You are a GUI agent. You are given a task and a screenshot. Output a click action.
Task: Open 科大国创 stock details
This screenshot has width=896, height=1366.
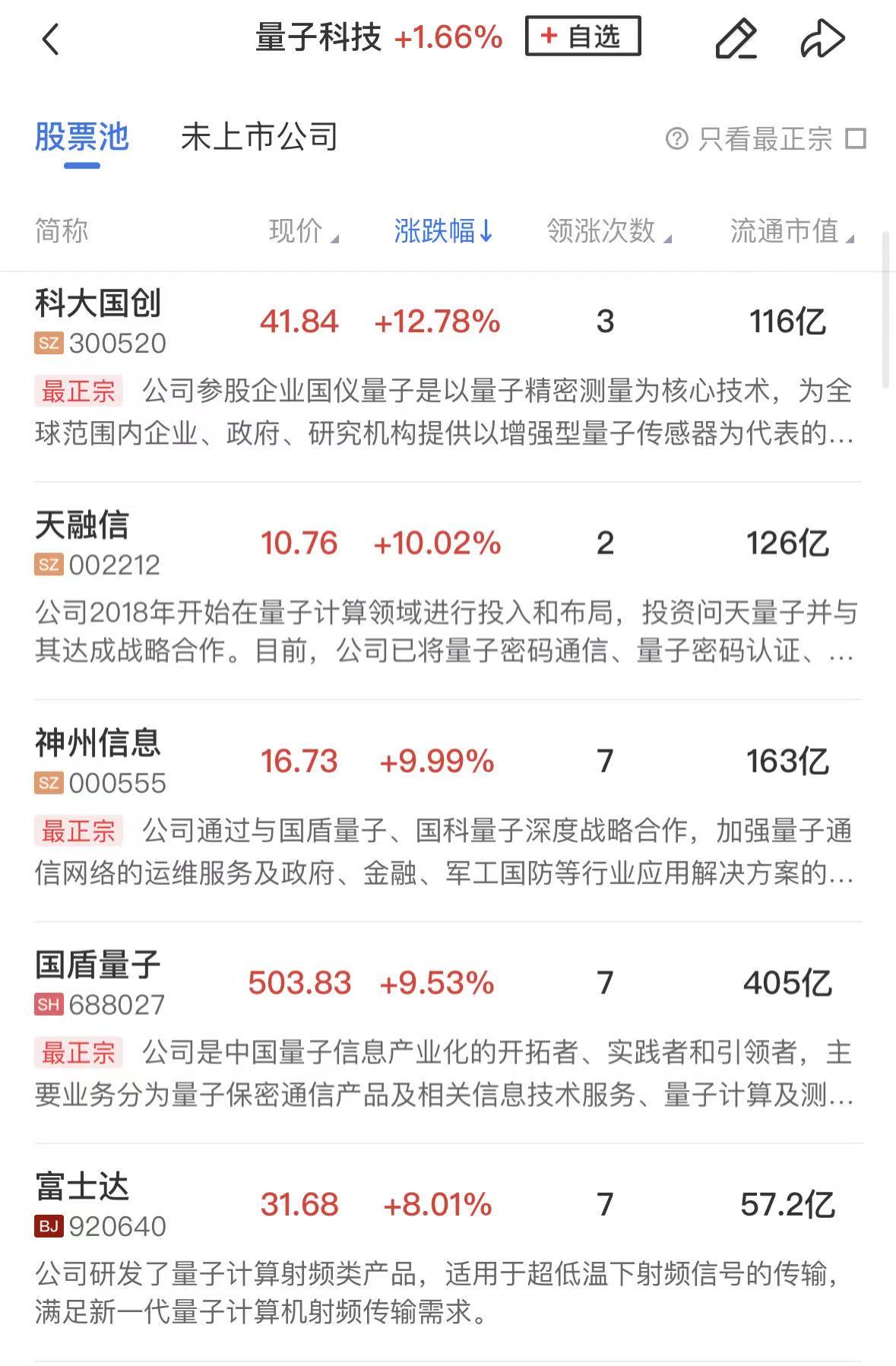click(x=99, y=321)
